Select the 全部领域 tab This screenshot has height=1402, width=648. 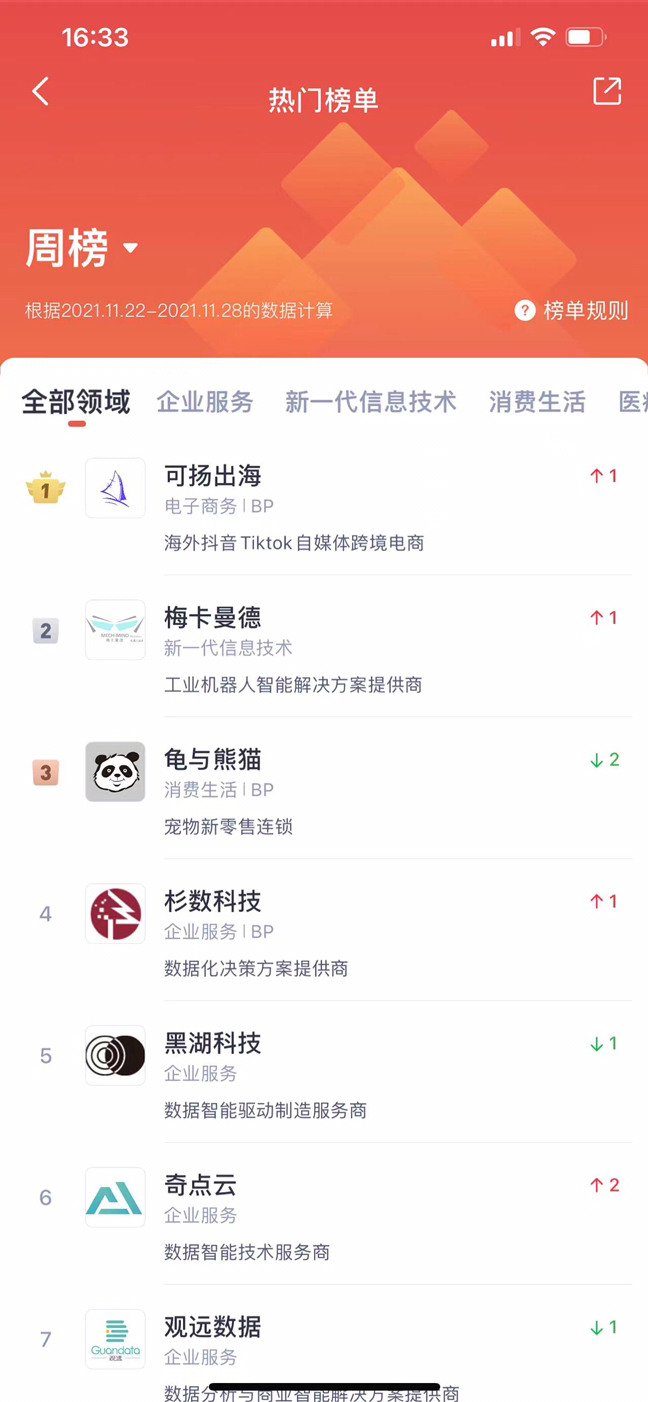76,402
